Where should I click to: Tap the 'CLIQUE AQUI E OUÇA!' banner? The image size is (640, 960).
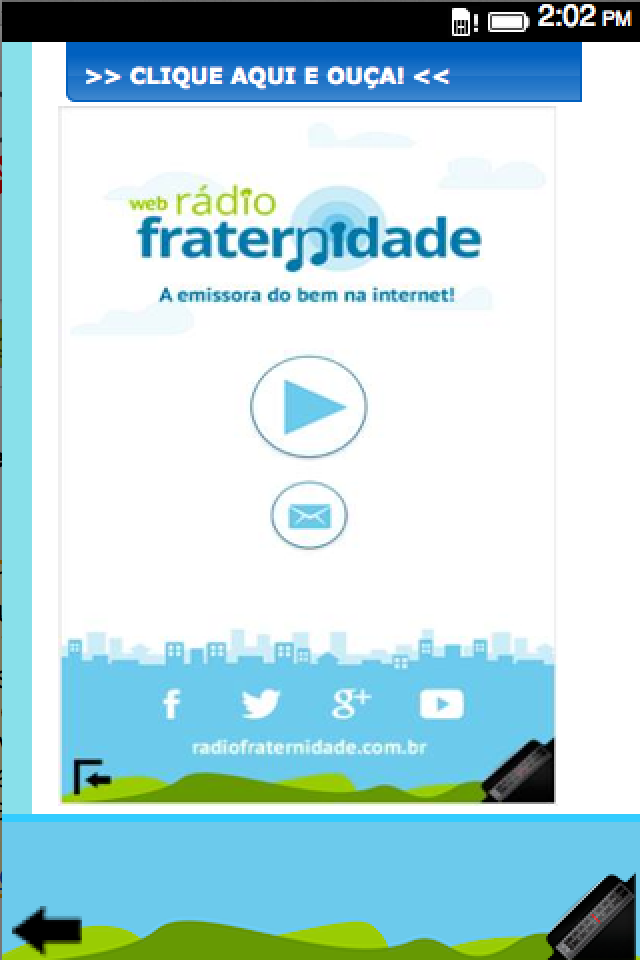323,76
